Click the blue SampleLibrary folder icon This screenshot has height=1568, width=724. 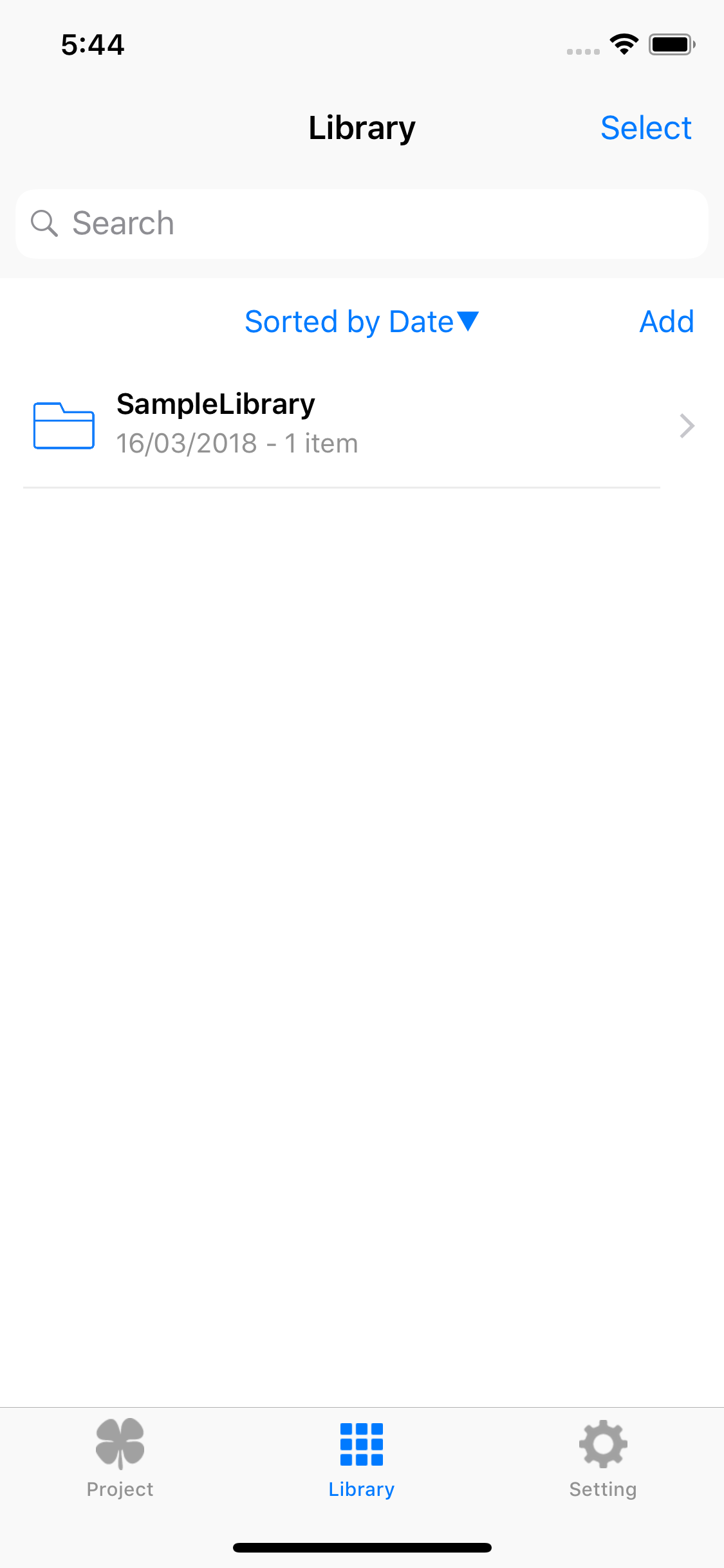[62, 425]
